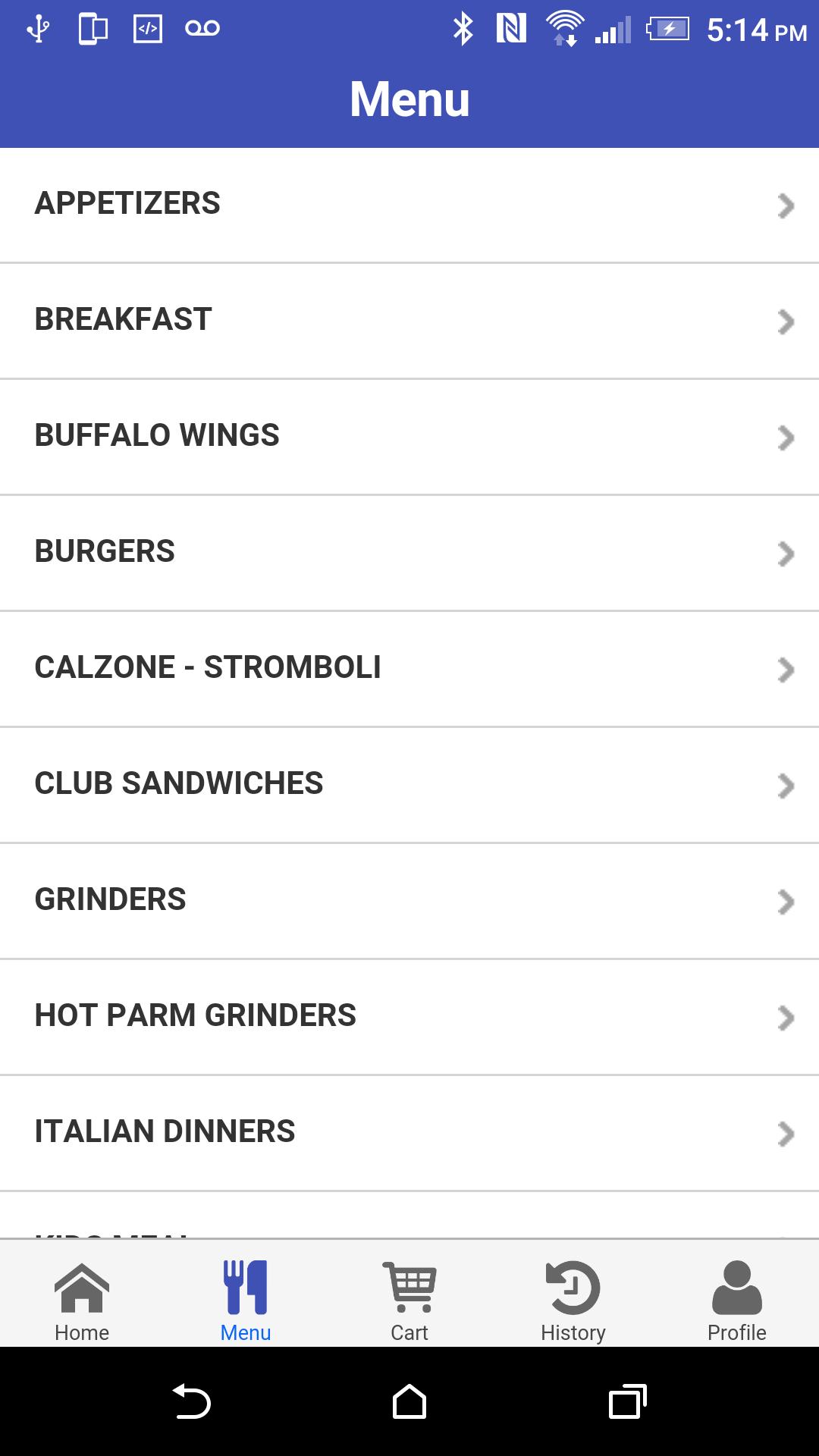The image size is (819, 1456).
Task: Open Hot Parm Grinders options
Action: click(x=409, y=1017)
